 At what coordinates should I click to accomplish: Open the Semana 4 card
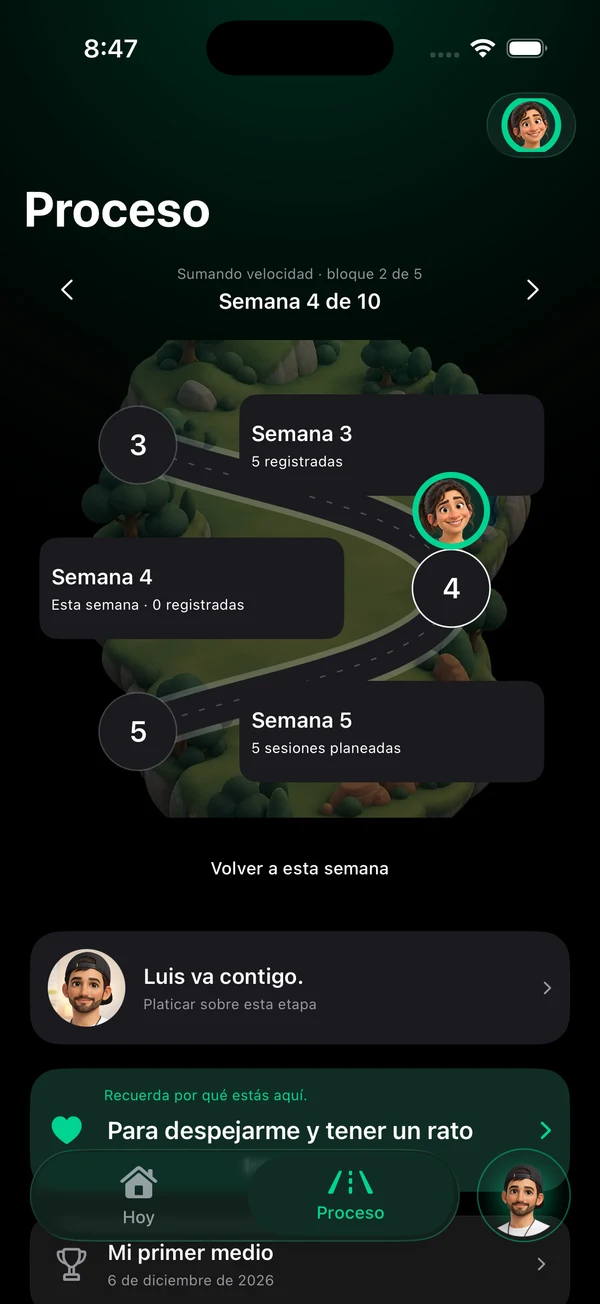pyautogui.click(x=192, y=589)
